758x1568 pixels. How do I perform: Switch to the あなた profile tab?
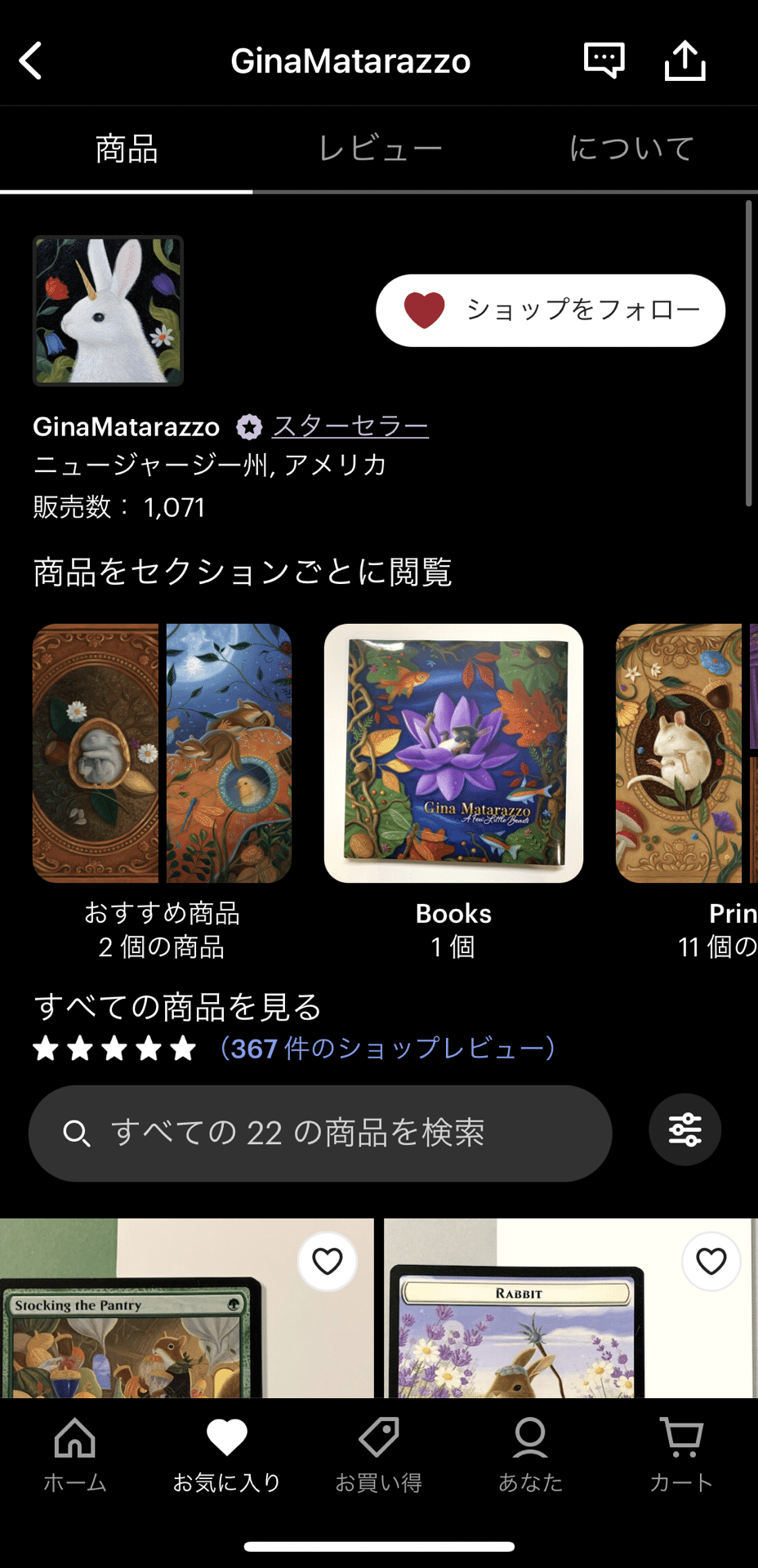tap(530, 1455)
